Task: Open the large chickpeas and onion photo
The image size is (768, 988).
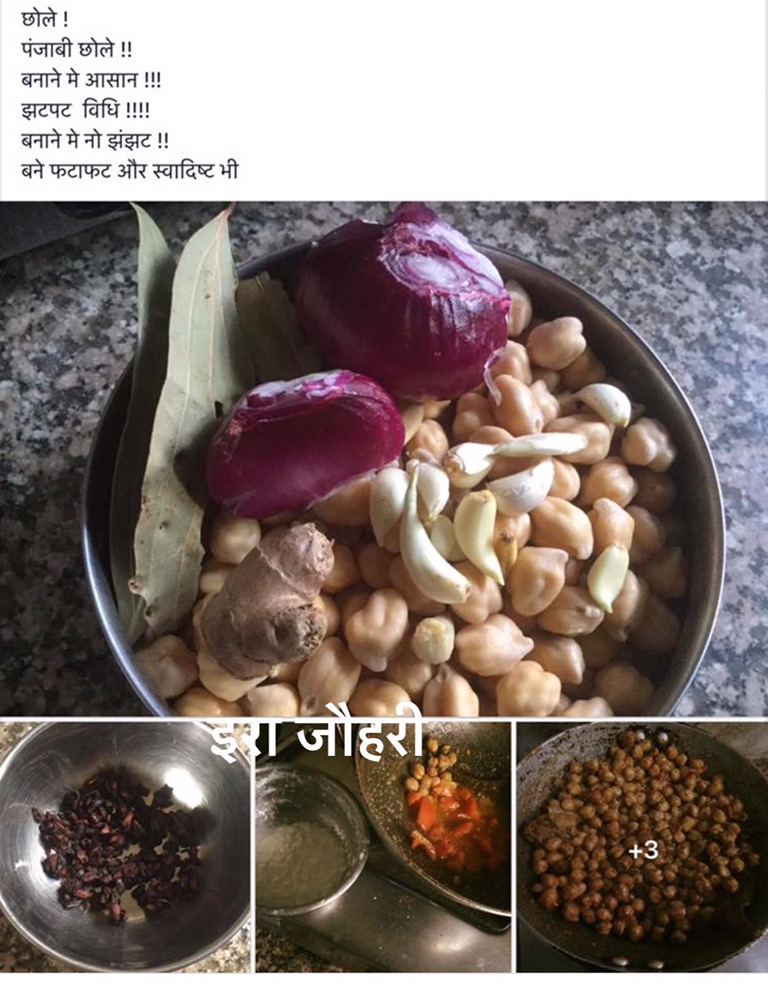Action: tap(384, 458)
